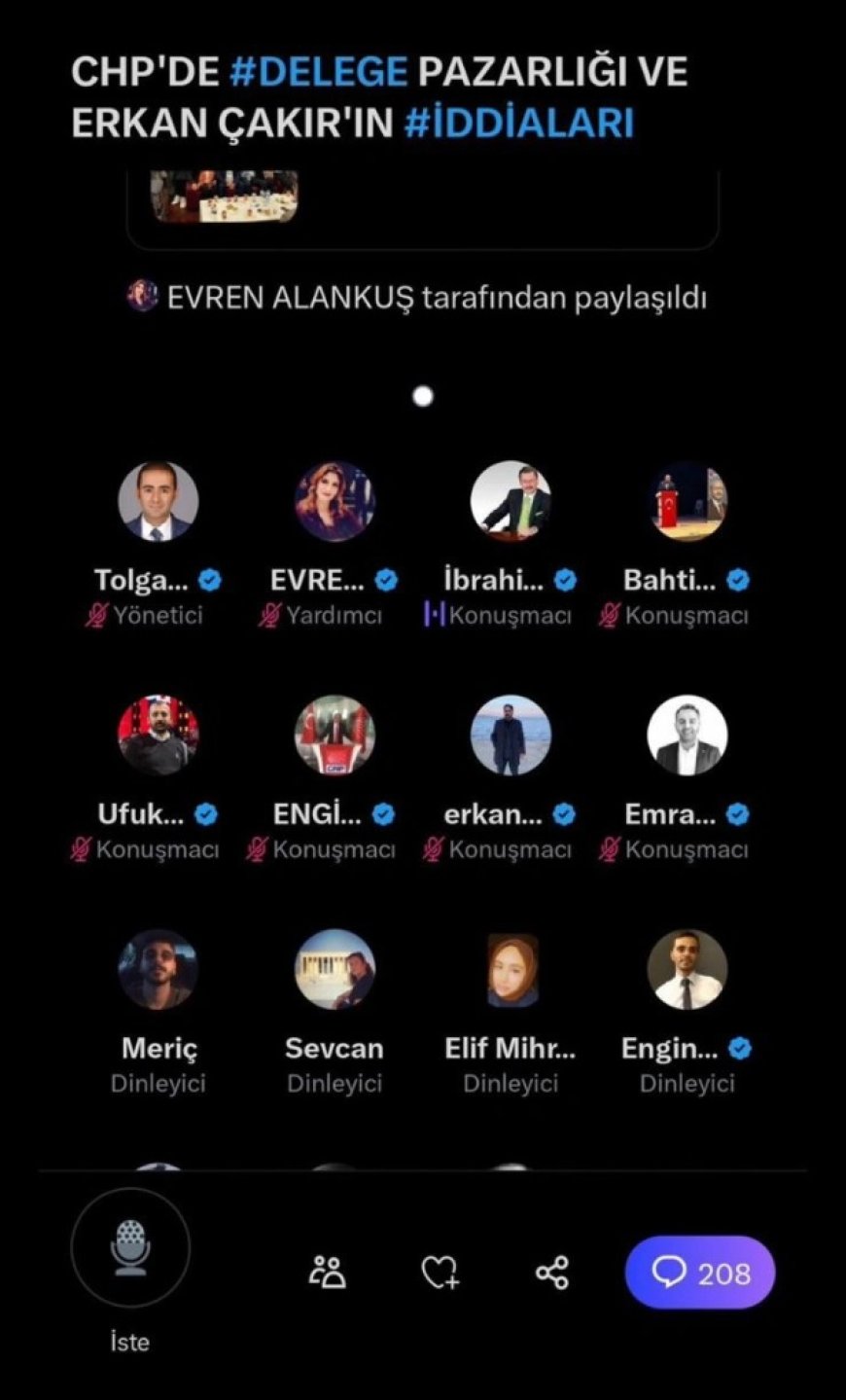Select speaker ENGİ's avatar
Screen dimensions: 846x1400
[x=335, y=736]
